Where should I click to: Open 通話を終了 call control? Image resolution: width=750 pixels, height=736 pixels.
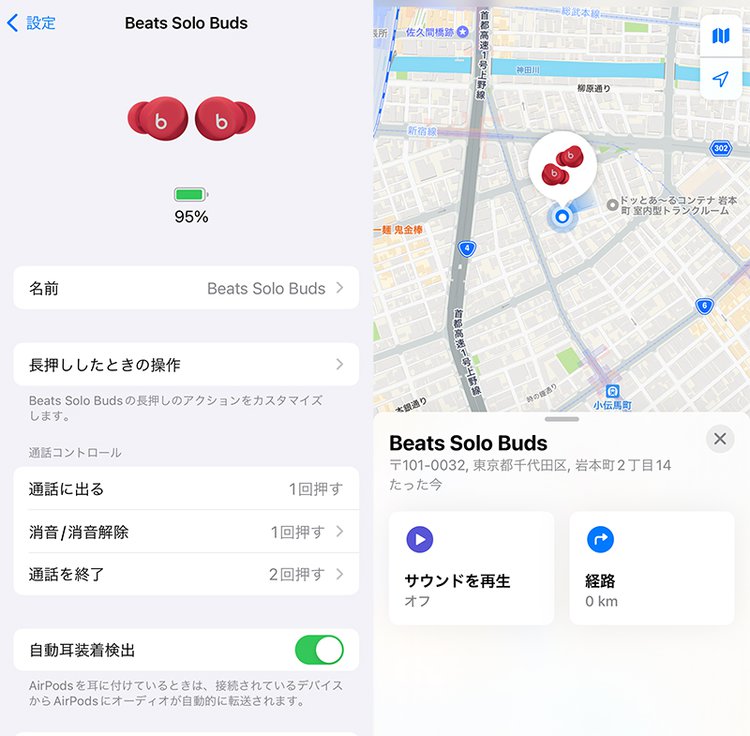tap(186, 574)
